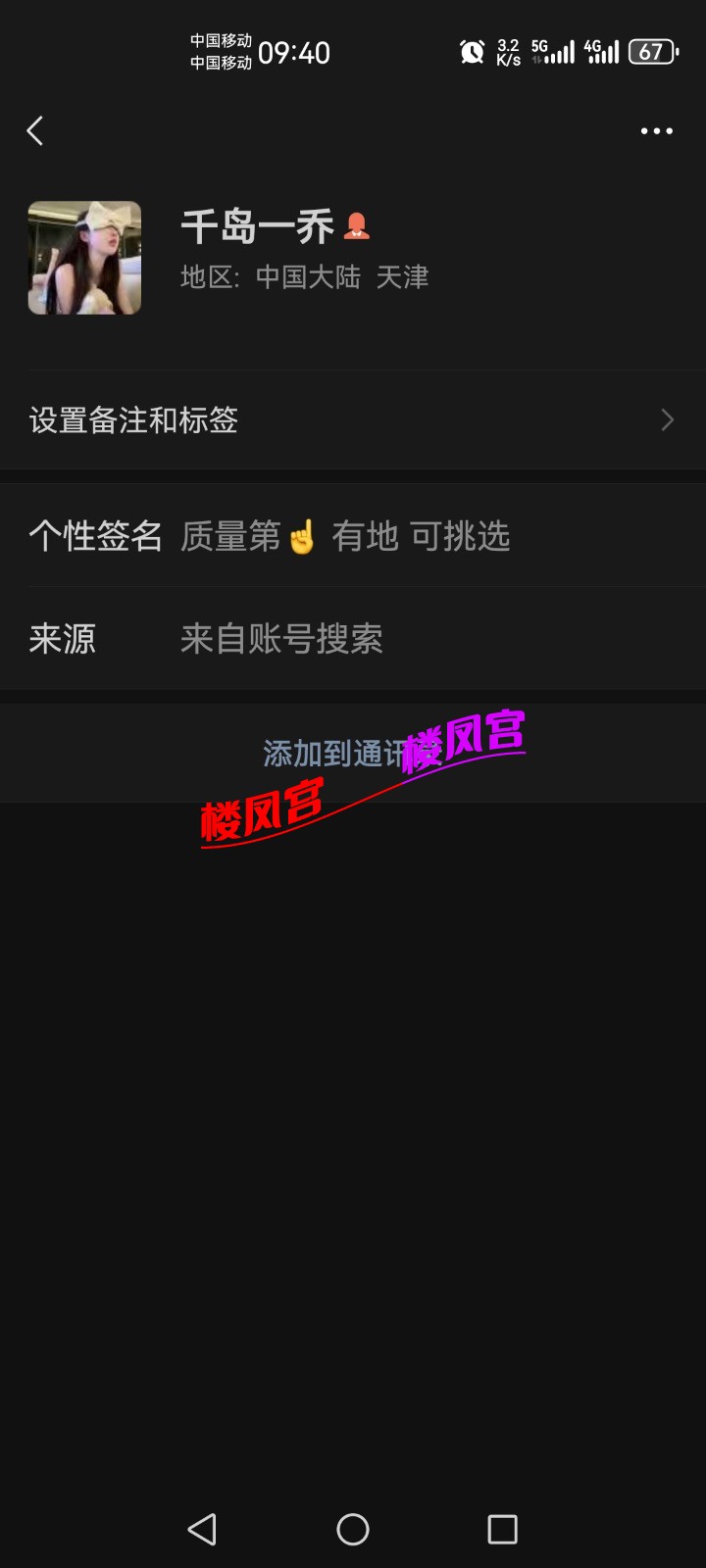706x1568 pixels.
Task: Click the 5G signal indicator
Action: pyautogui.click(x=552, y=51)
